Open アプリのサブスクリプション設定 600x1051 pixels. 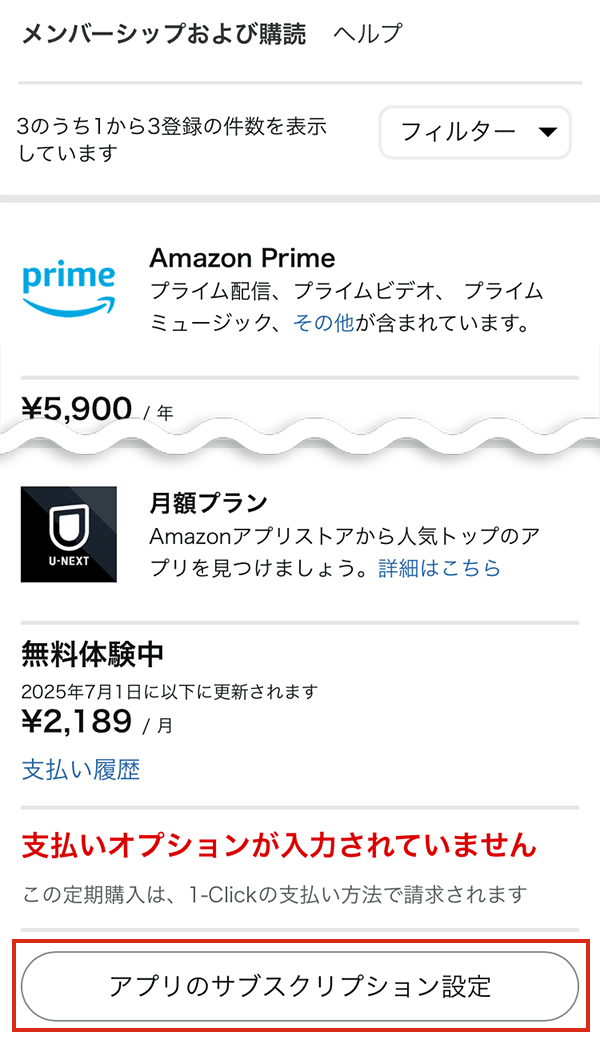[x=300, y=987]
